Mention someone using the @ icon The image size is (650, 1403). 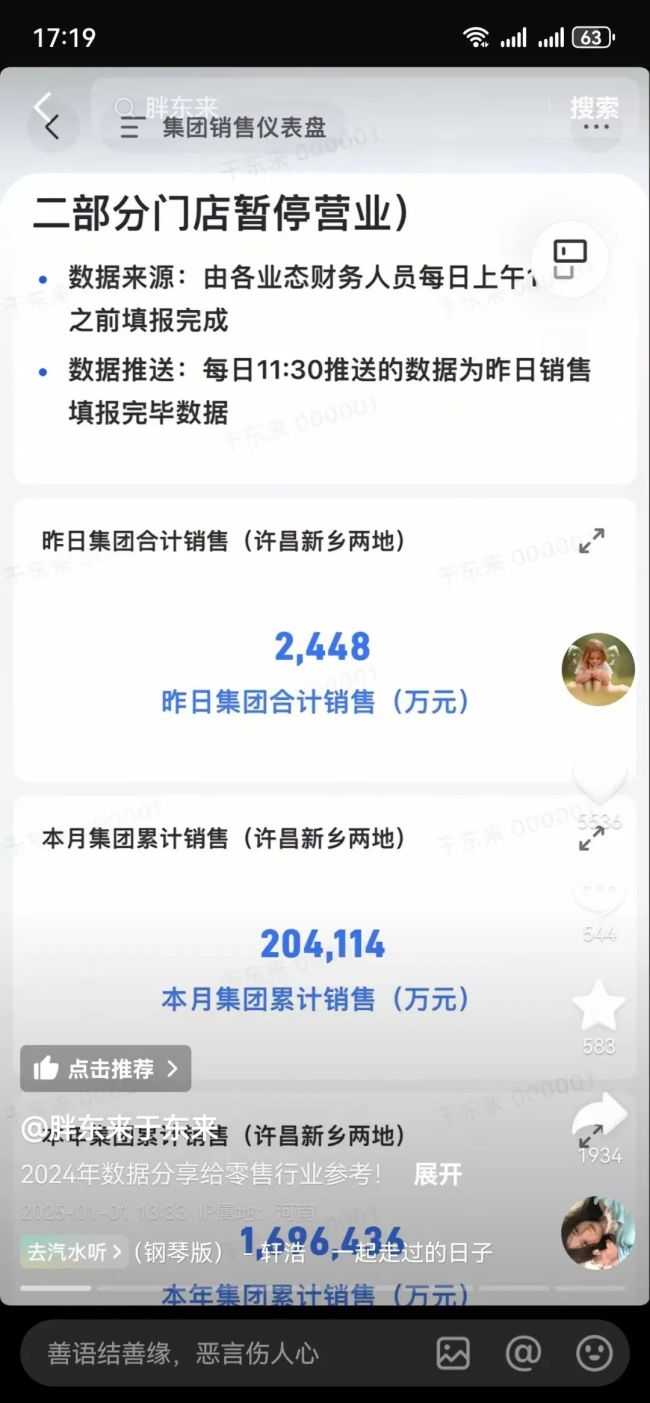[x=523, y=1353]
